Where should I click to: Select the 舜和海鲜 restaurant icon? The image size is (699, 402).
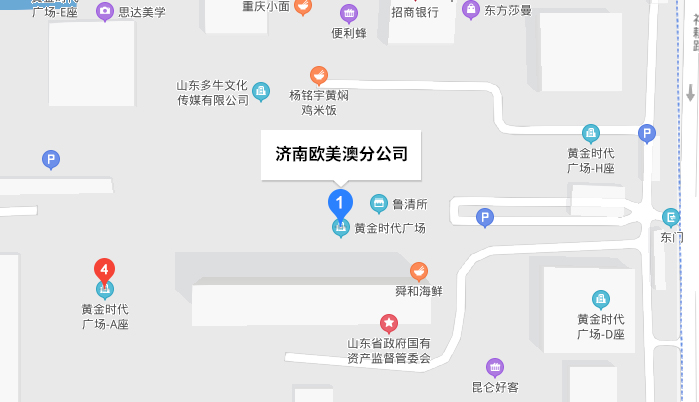click(x=419, y=270)
